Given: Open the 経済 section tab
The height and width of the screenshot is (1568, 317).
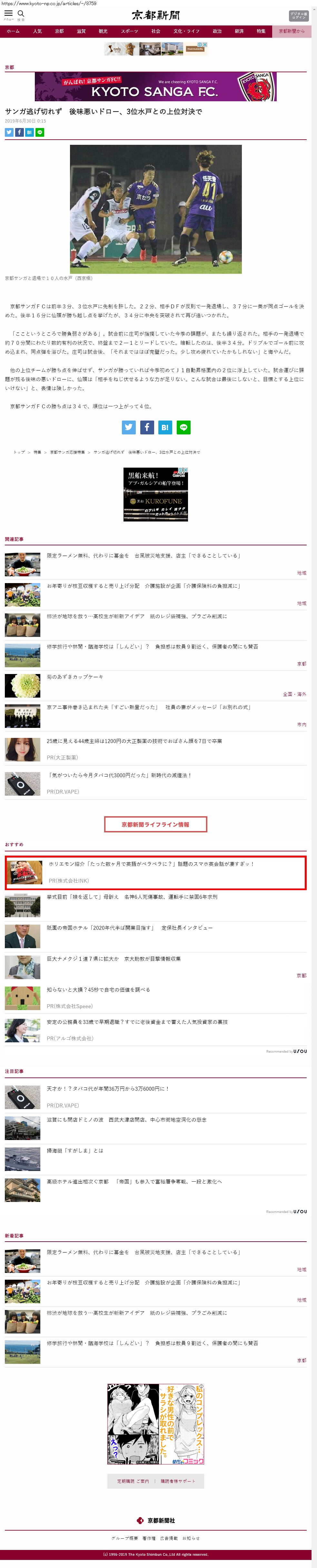Looking at the screenshot, I should point(239,31).
